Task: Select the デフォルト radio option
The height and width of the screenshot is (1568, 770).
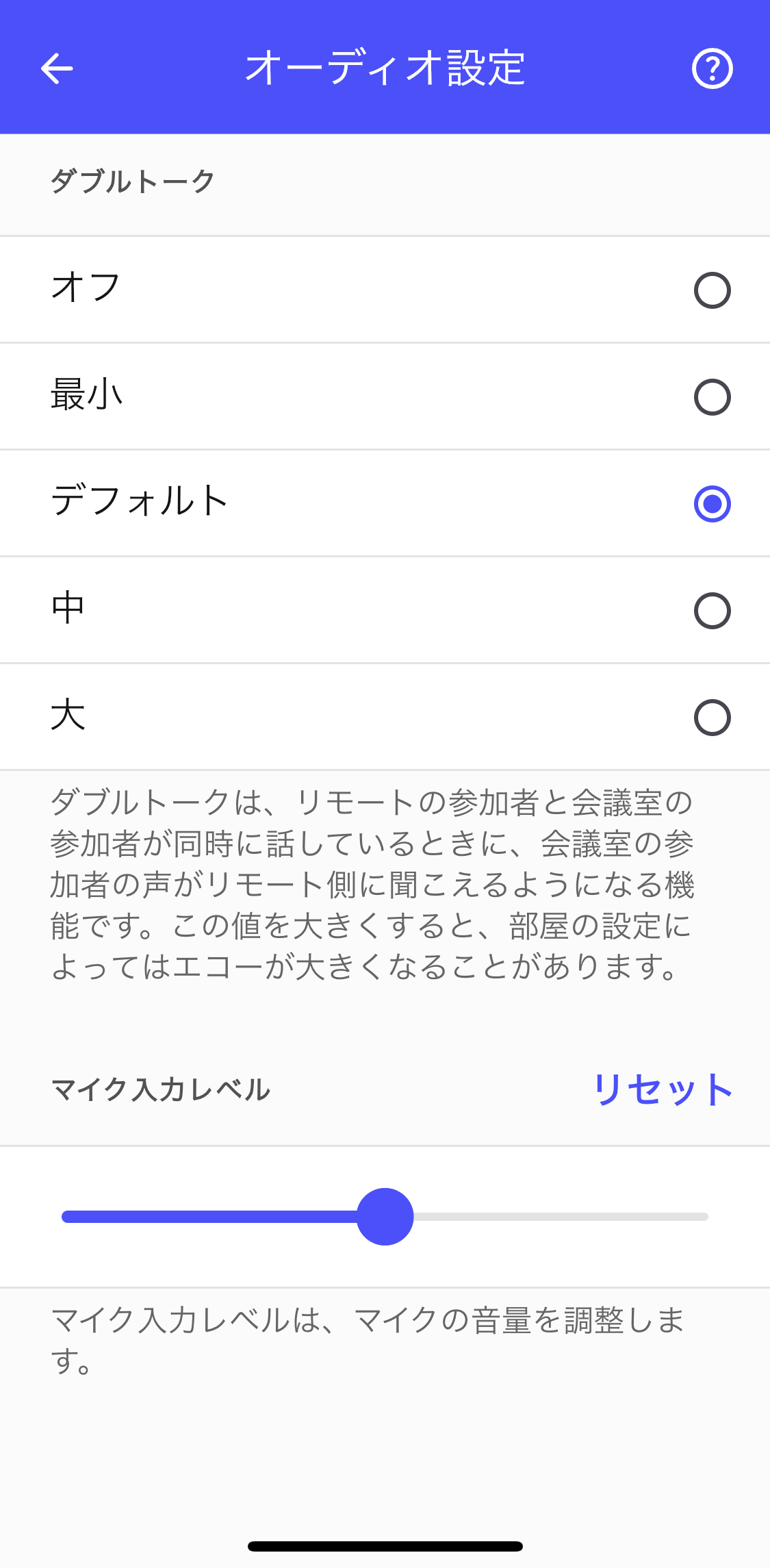Action: pos(712,504)
